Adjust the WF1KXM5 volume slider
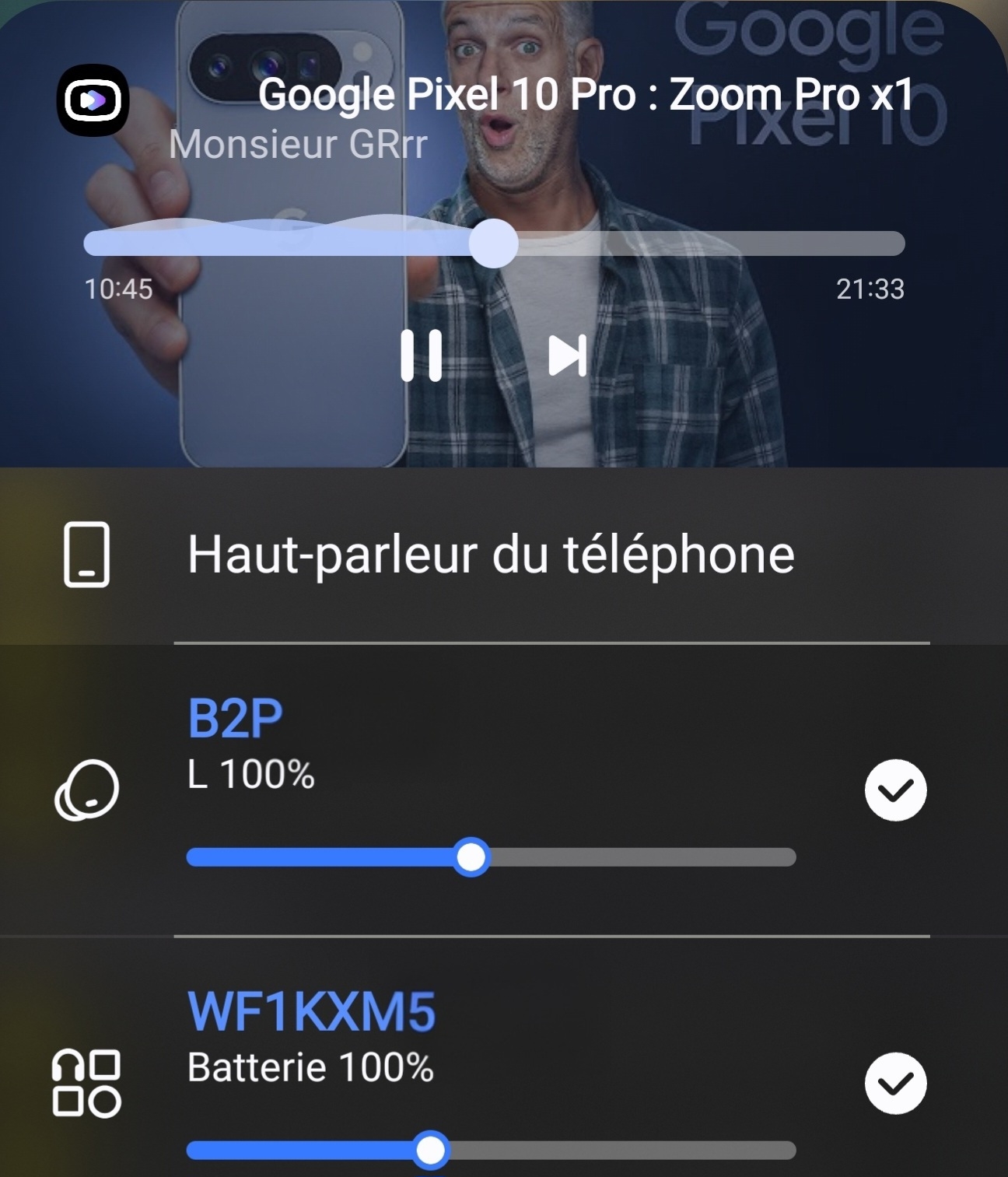This screenshot has height=1177, width=1008. tap(431, 1150)
